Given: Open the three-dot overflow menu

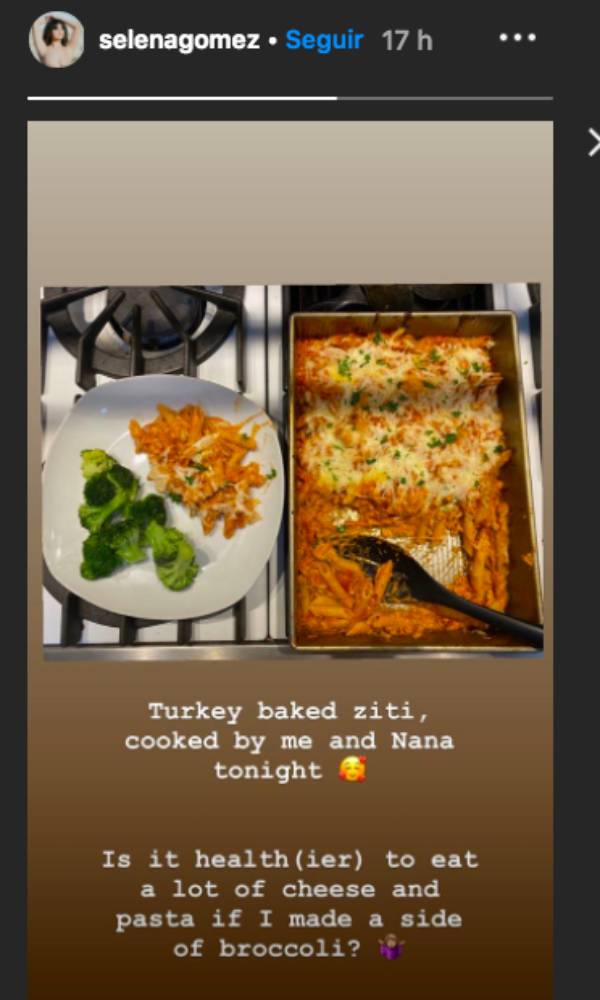Looking at the screenshot, I should tap(517, 39).
